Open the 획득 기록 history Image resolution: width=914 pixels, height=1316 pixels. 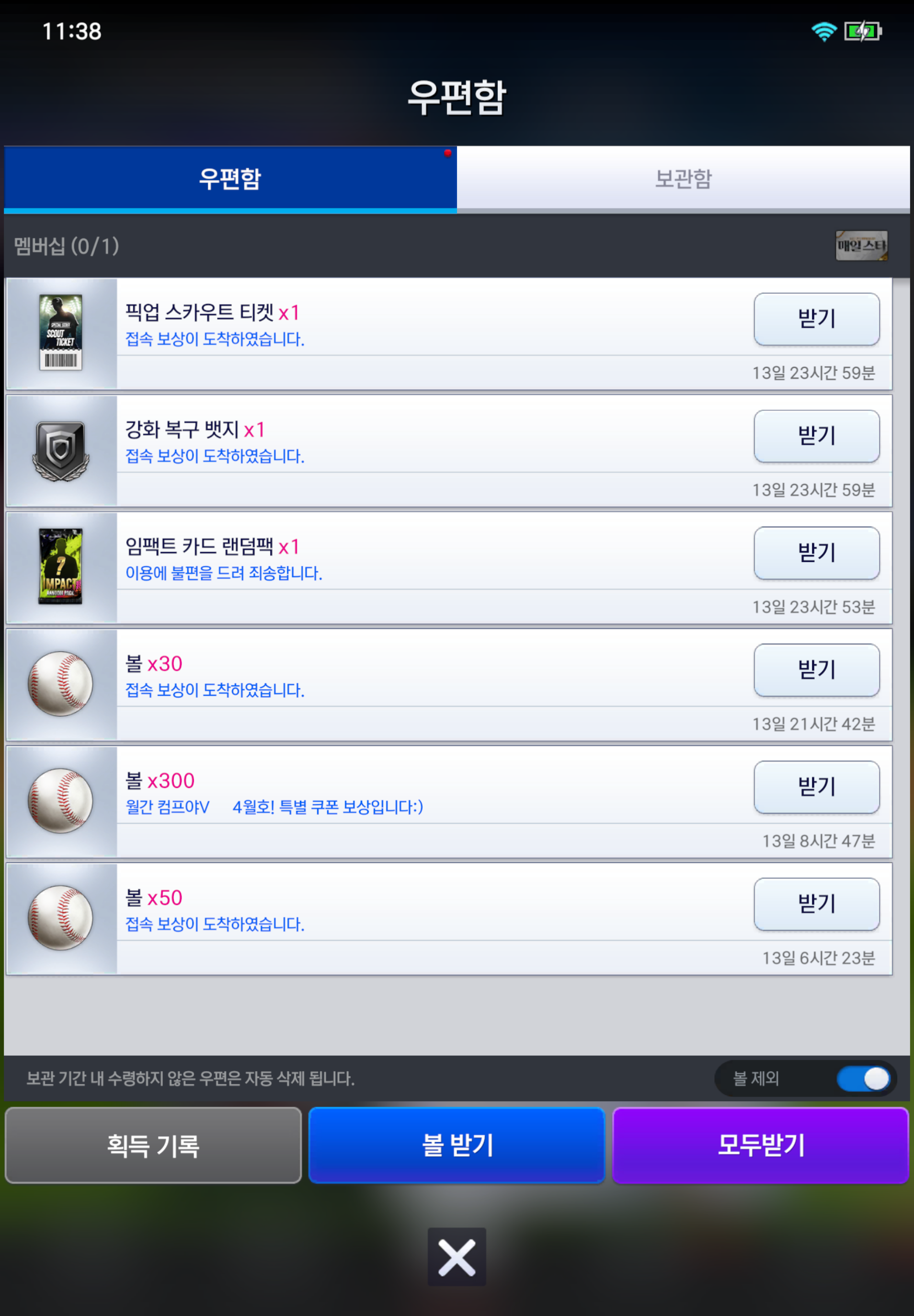(153, 1146)
